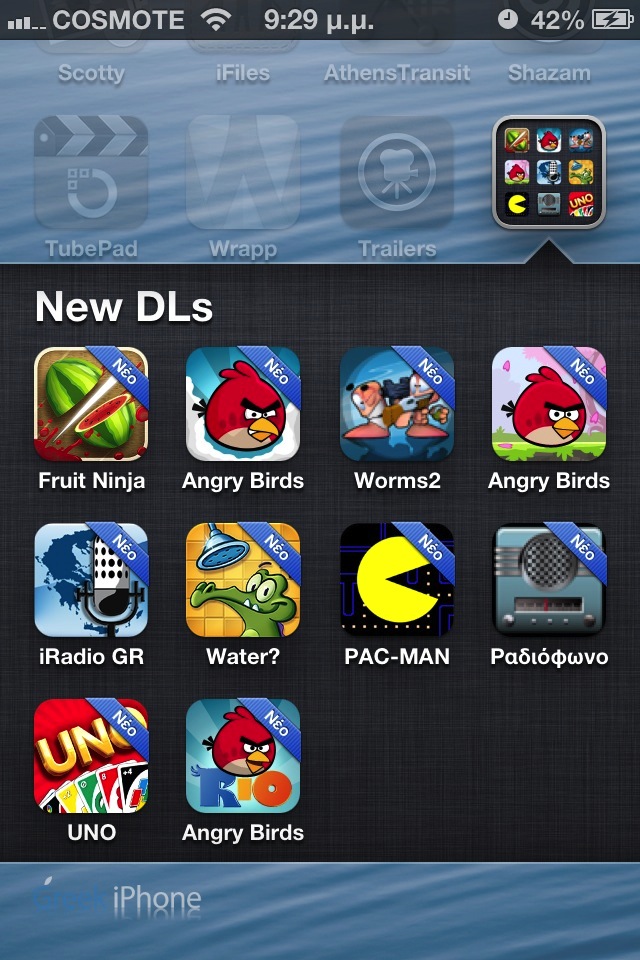This screenshot has height=960, width=640.
Task: Open the Water? crocodile game
Action: coord(243,580)
